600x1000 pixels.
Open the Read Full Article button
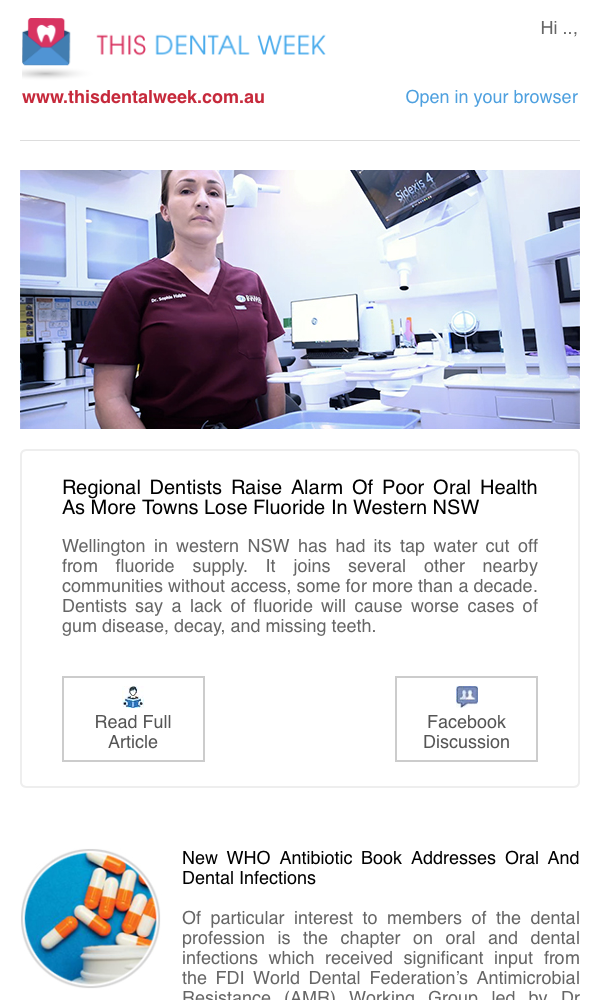pyautogui.click(x=133, y=719)
